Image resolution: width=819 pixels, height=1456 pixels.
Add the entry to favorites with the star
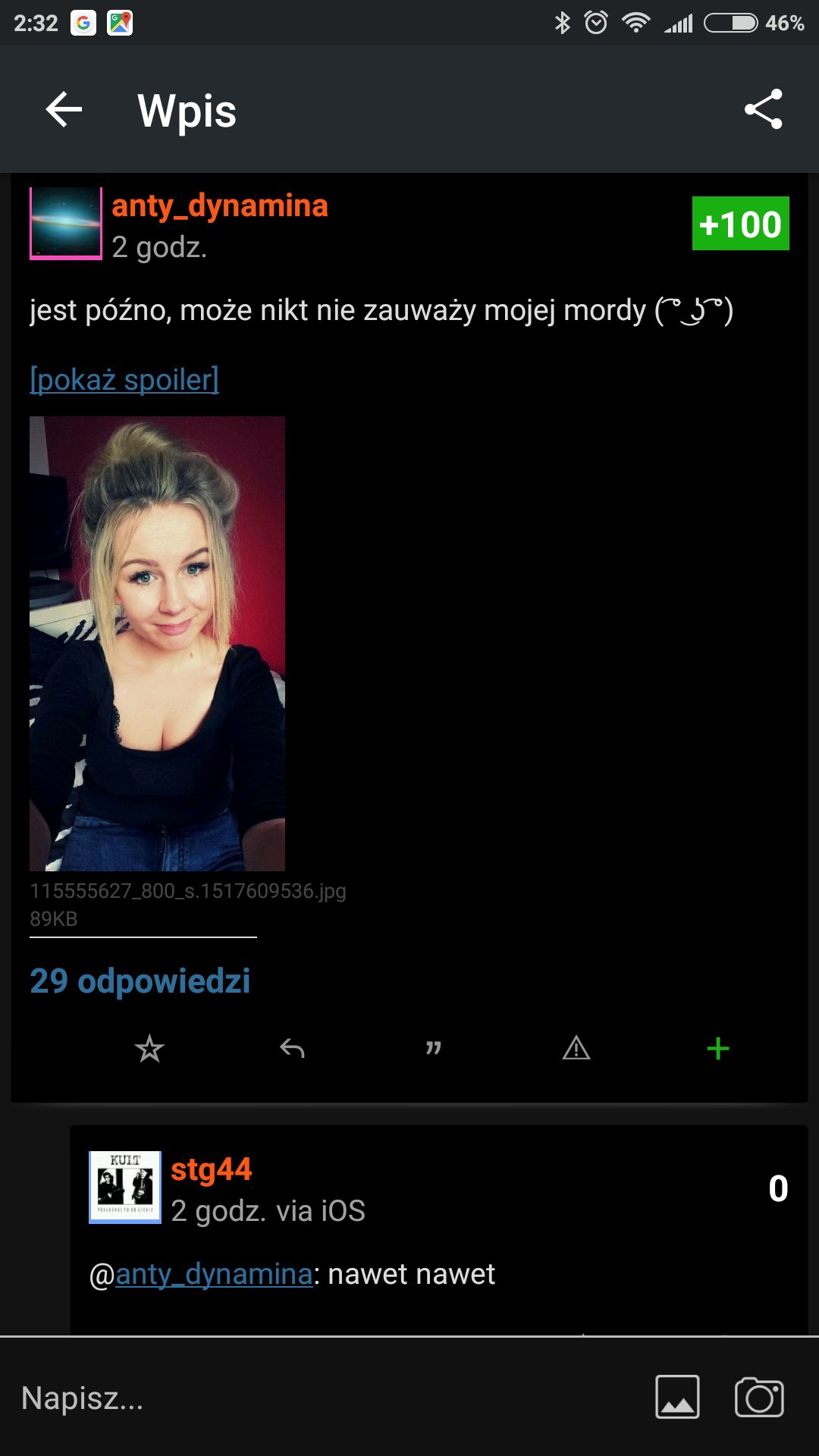(149, 1049)
